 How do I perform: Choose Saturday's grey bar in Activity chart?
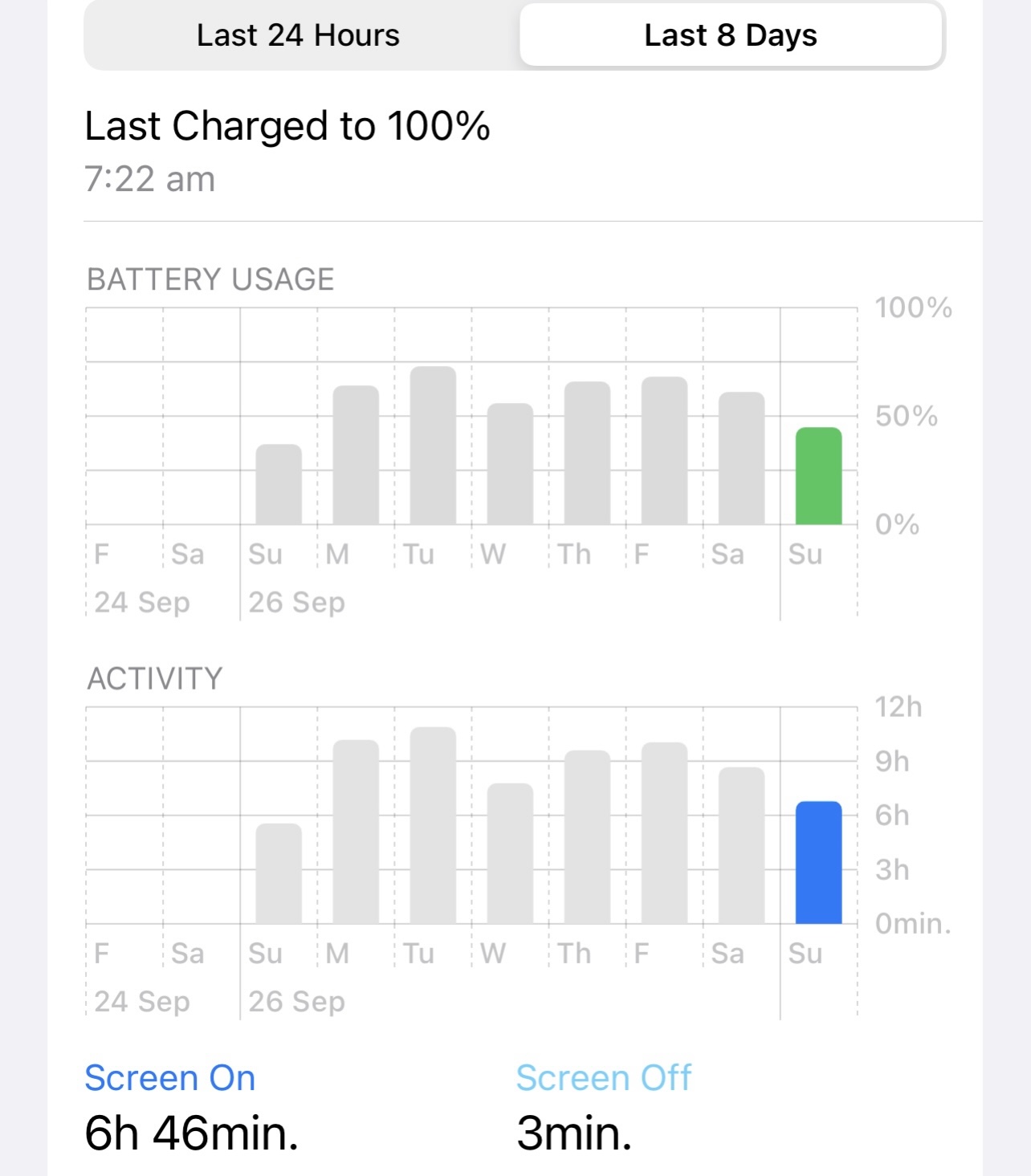click(x=741, y=845)
